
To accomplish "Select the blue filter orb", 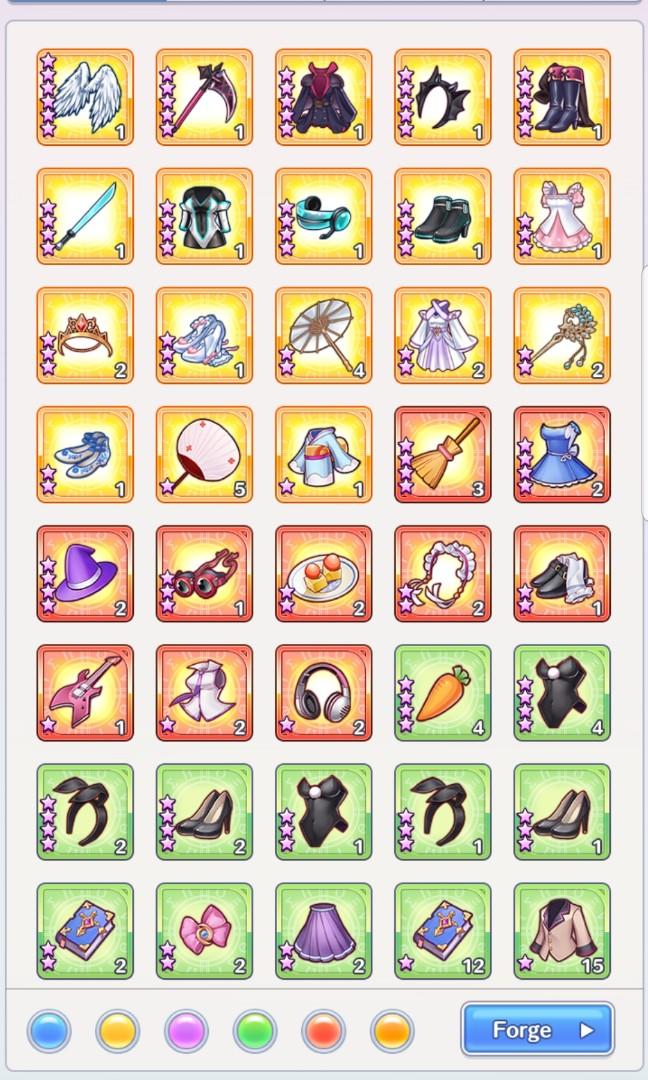I will click(x=49, y=1030).
